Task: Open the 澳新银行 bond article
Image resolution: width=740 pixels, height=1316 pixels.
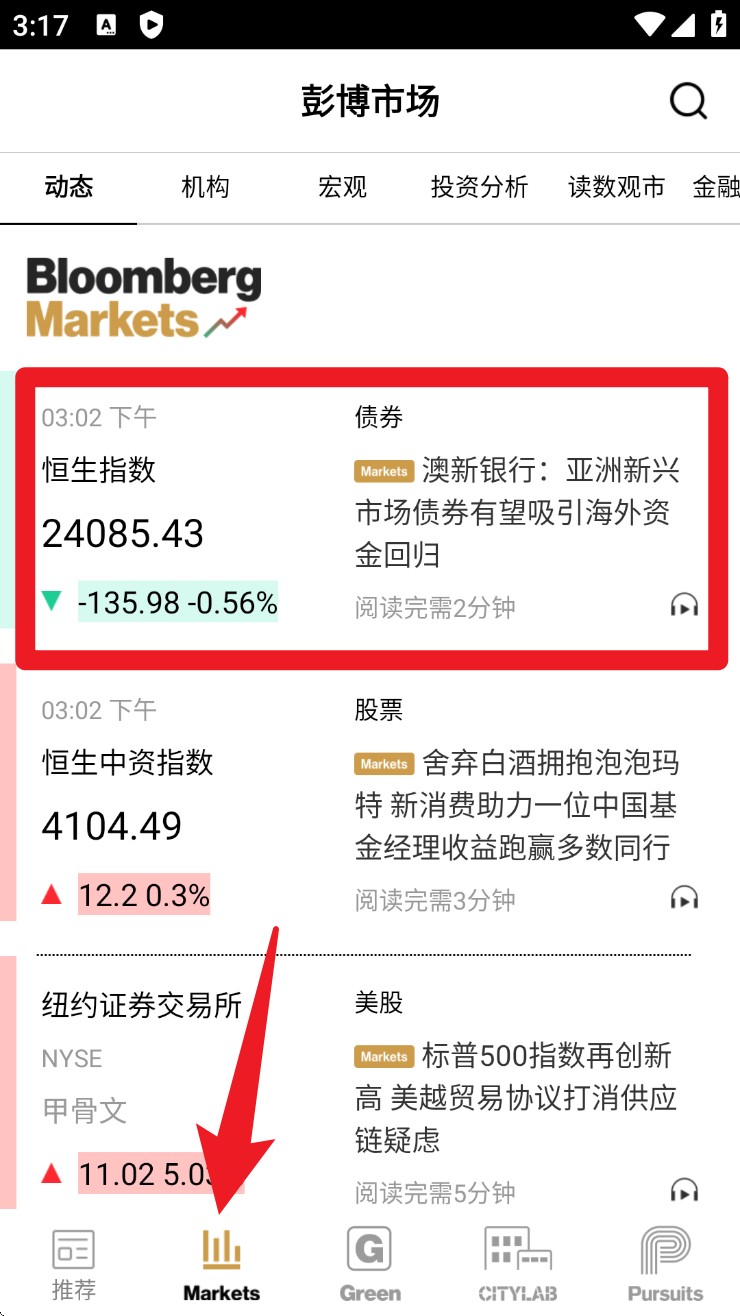Action: (517, 512)
